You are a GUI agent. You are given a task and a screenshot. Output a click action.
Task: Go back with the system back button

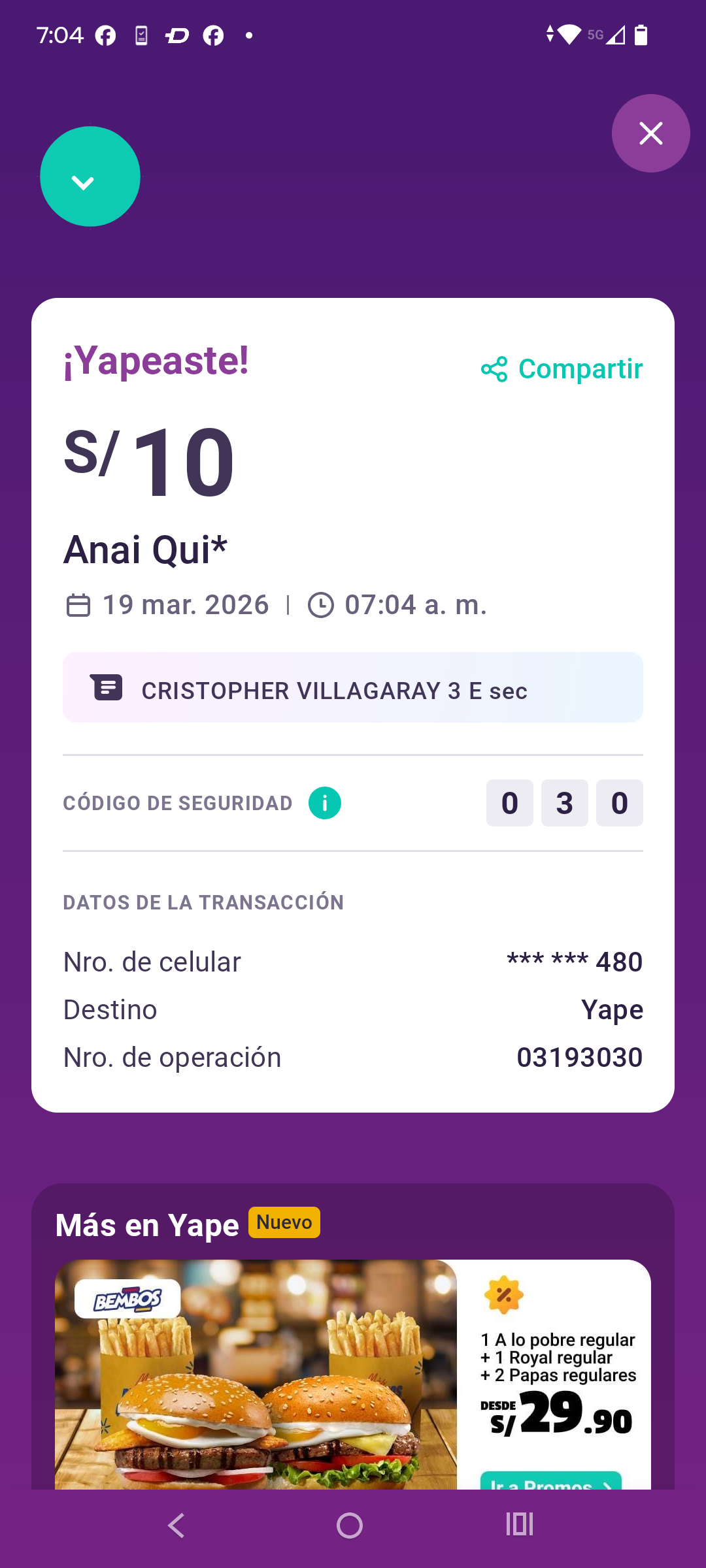176,1526
